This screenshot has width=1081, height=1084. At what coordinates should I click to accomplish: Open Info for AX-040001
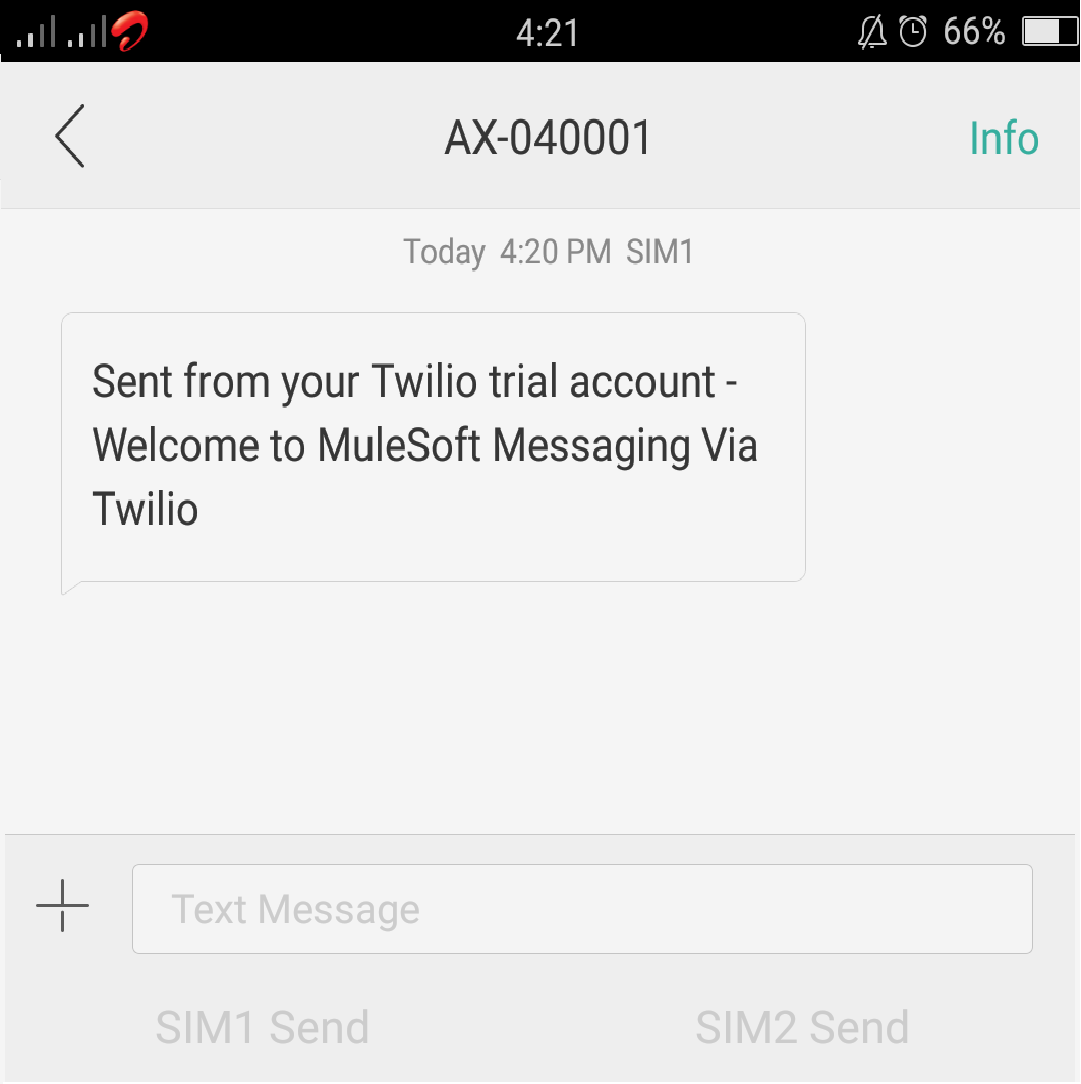pyautogui.click(x=1003, y=138)
